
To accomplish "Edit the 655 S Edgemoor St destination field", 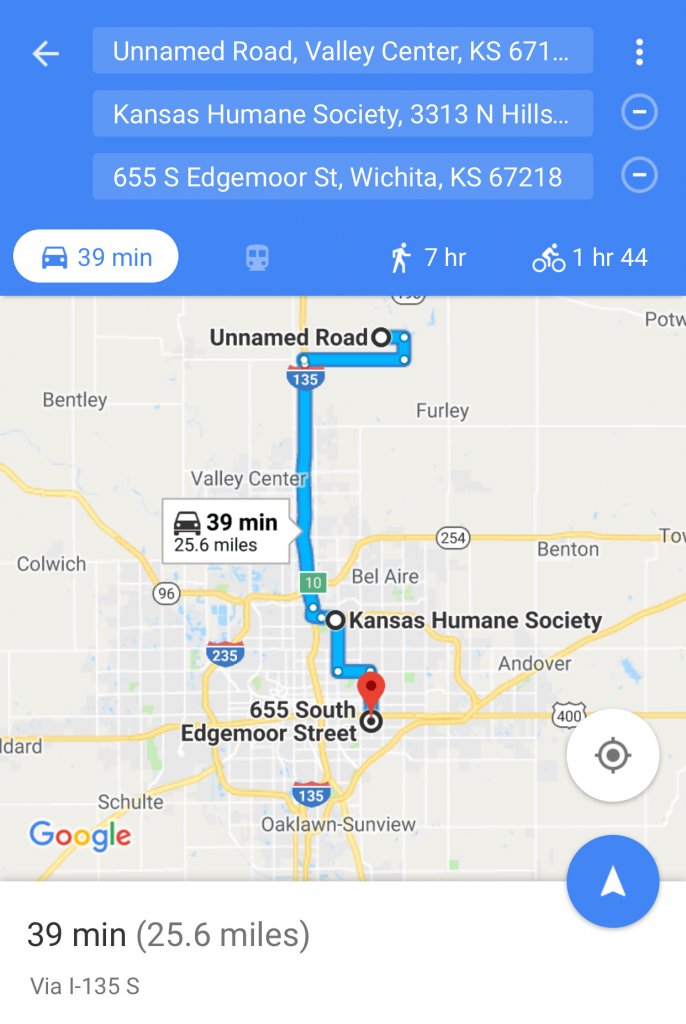I will pos(342,177).
